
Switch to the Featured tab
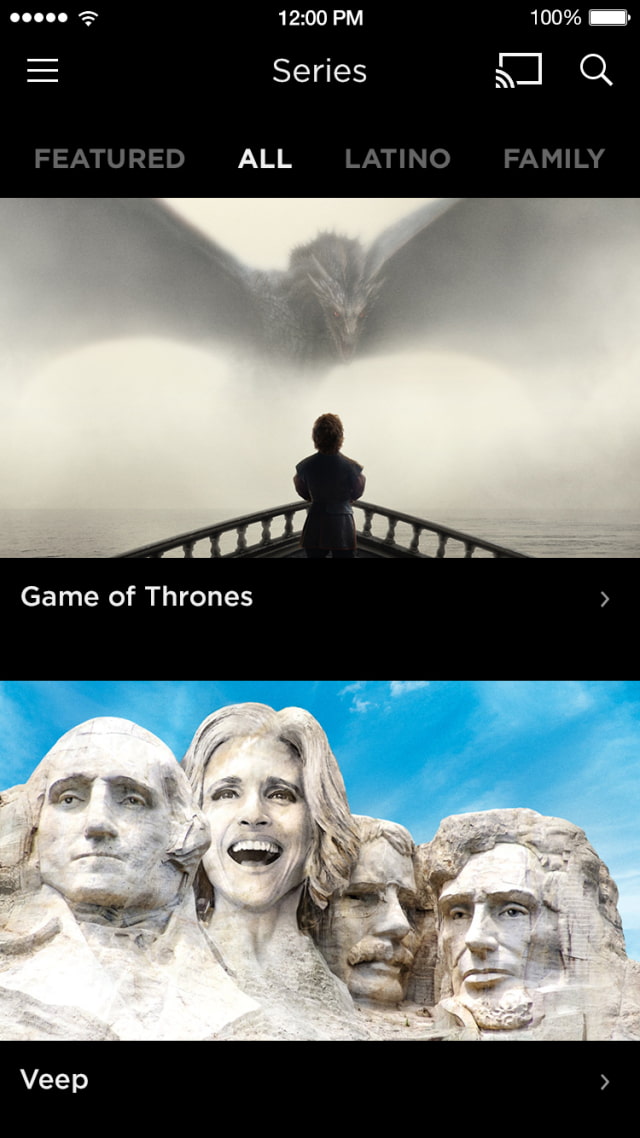point(110,159)
